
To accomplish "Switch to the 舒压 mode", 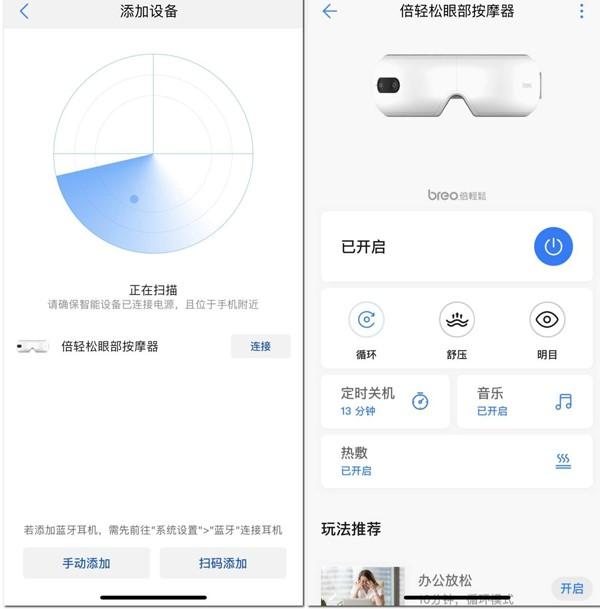I will click(x=457, y=321).
